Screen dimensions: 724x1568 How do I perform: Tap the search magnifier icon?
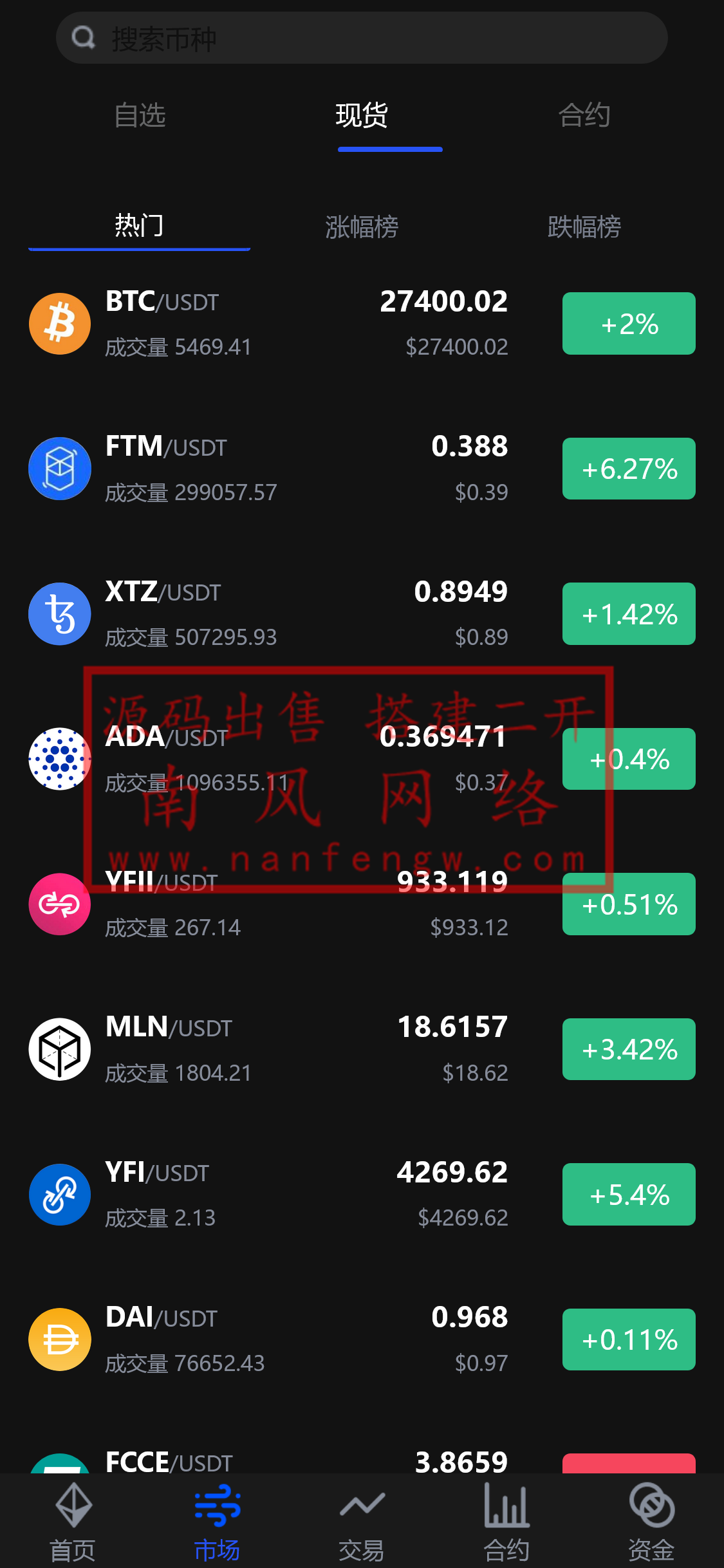tap(84, 37)
